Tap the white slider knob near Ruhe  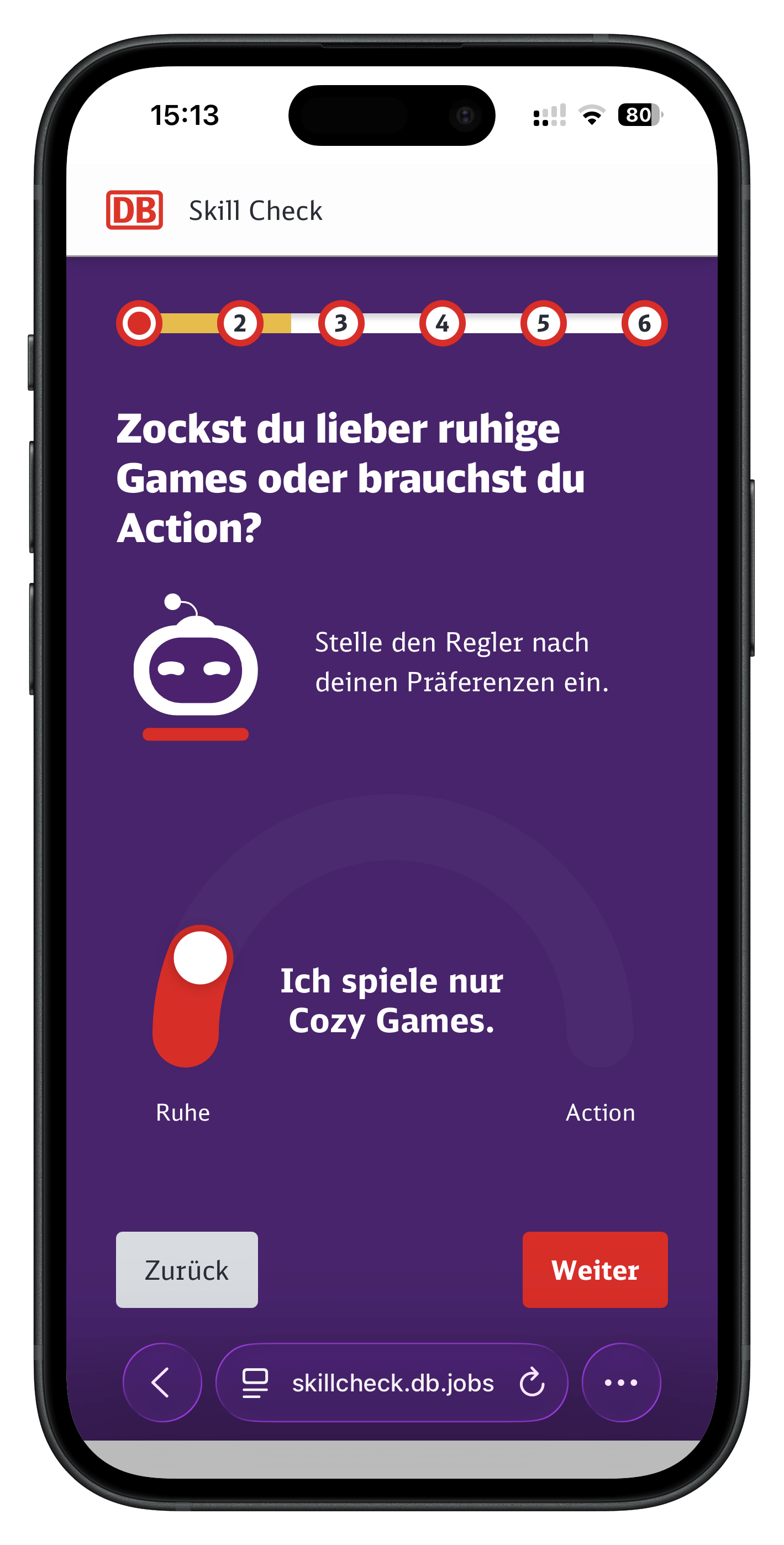pos(201,958)
